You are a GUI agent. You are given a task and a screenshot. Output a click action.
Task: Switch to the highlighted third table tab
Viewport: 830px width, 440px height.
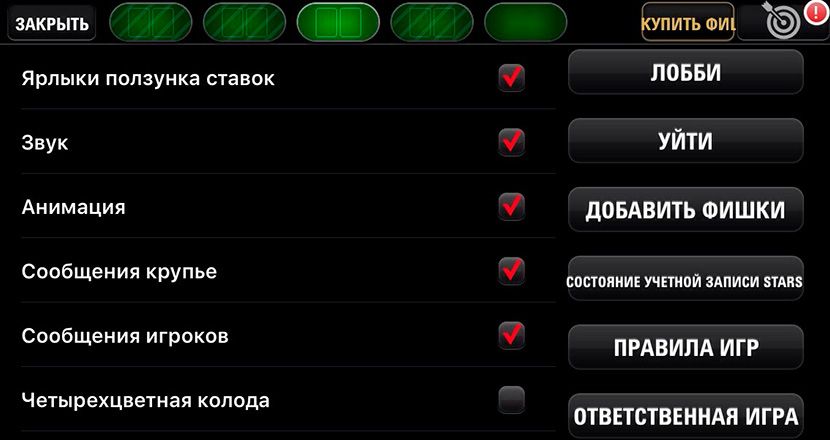pos(337,21)
